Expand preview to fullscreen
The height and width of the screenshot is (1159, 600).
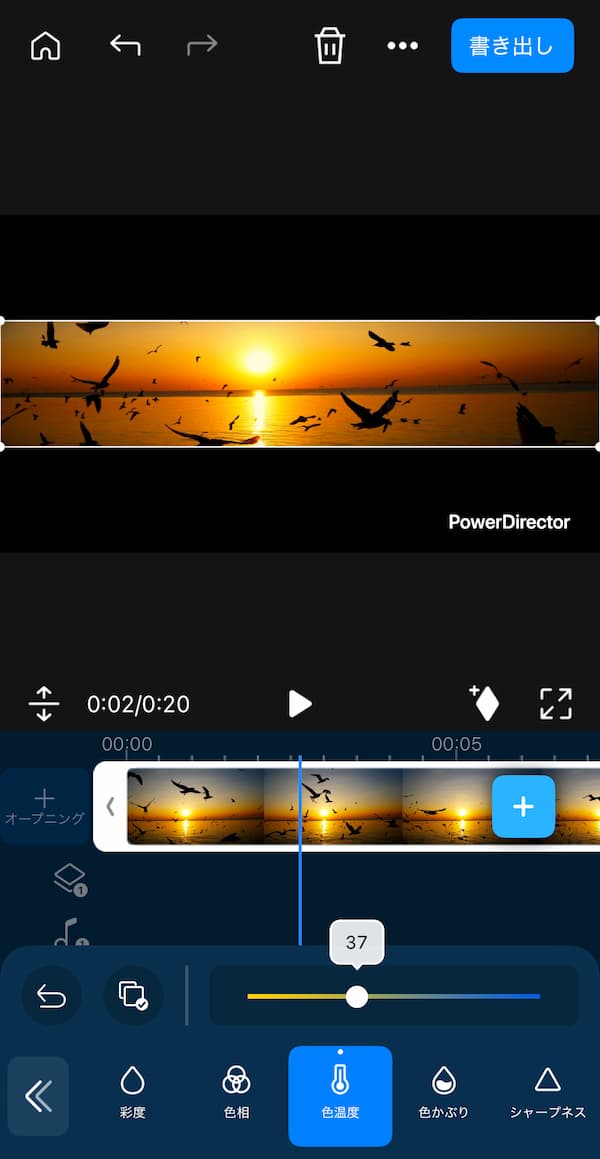555,703
